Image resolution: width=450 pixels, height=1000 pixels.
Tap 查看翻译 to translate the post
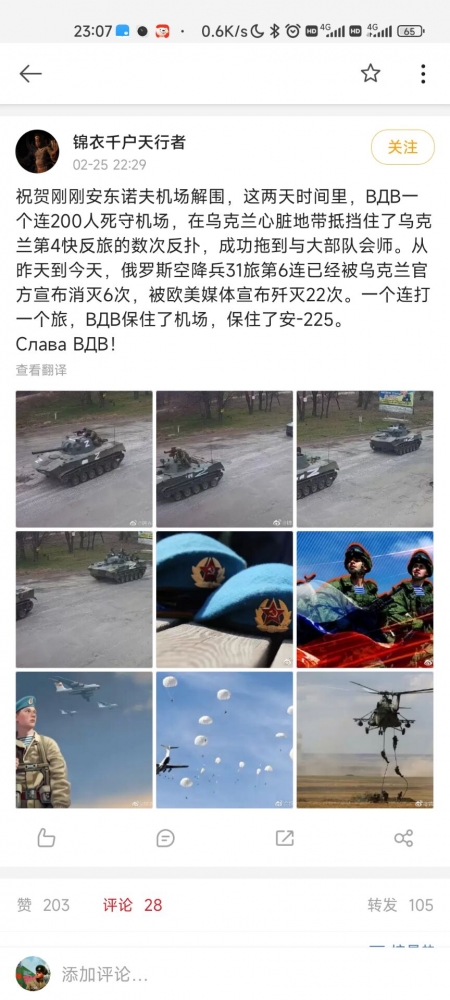click(x=41, y=370)
